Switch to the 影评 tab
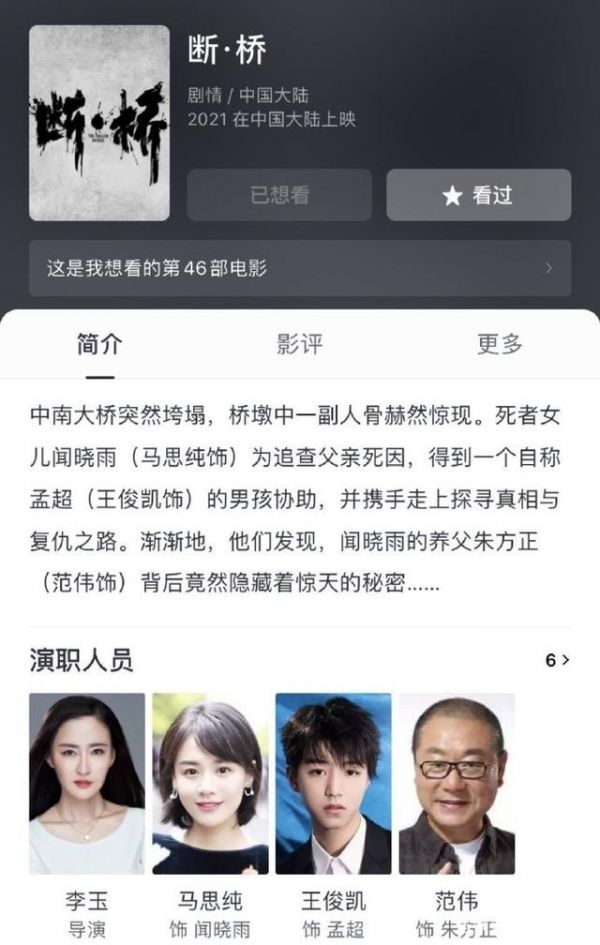 (x=299, y=344)
